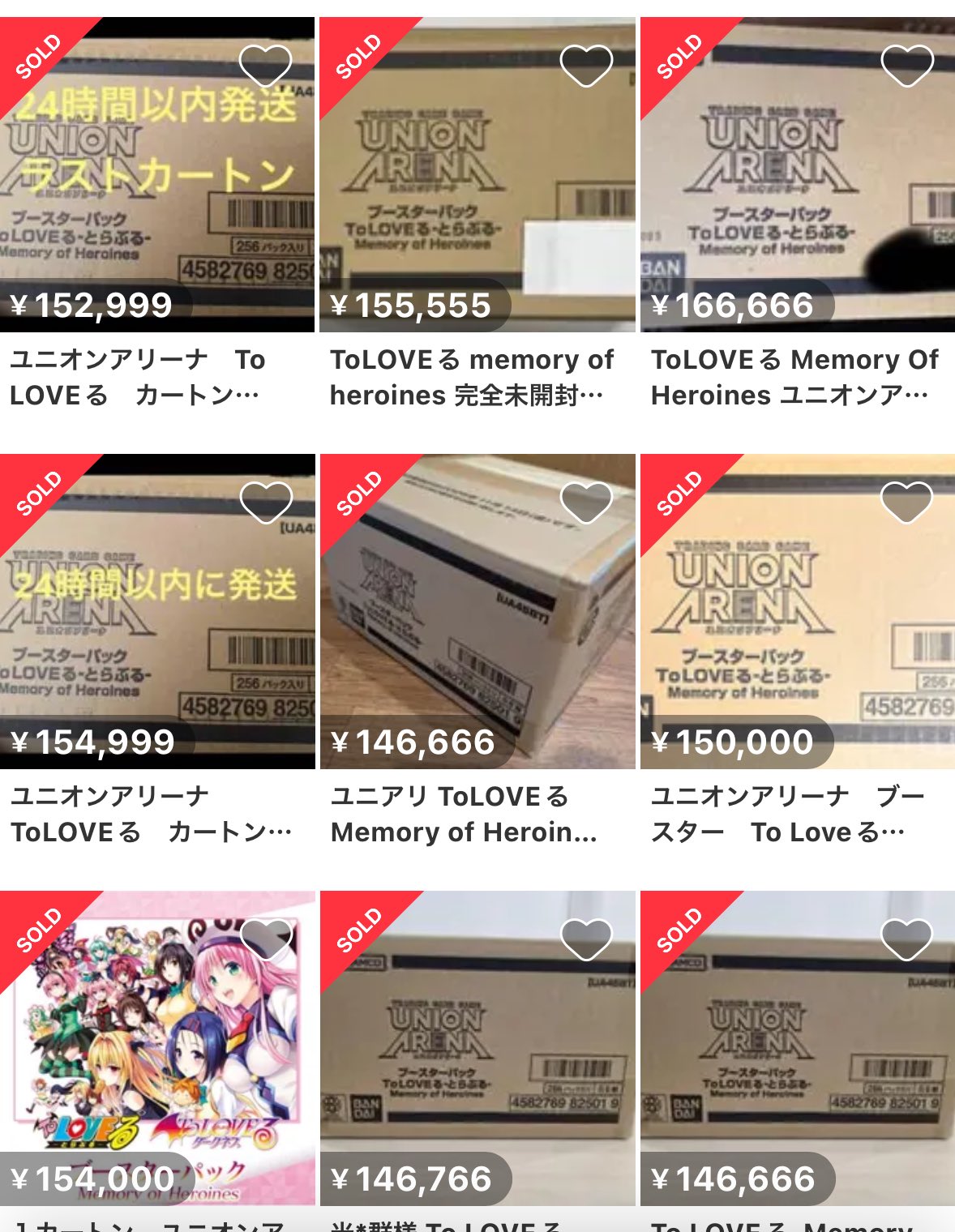This screenshot has width=955, height=1232.
Task: Open the ユニアリ ToLOVEる Memory of Heroin listing
Action: point(477,624)
